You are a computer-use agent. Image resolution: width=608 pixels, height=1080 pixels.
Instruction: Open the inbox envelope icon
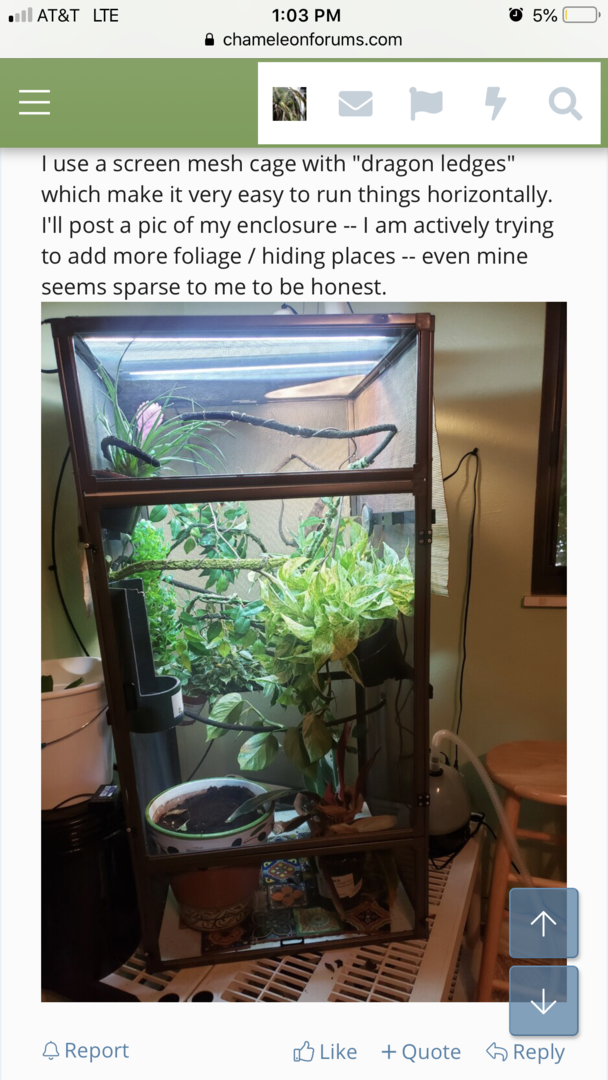point(355,104)
